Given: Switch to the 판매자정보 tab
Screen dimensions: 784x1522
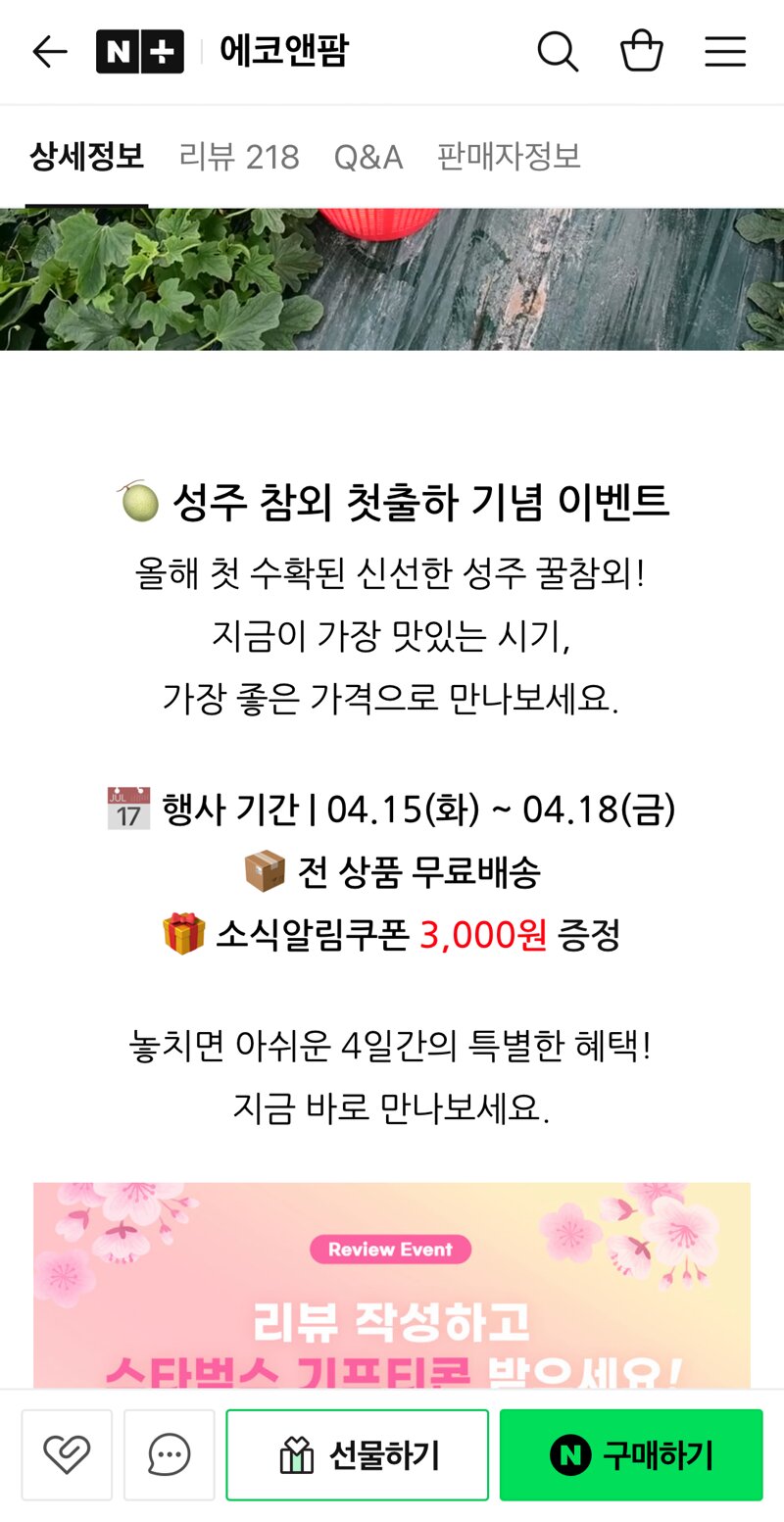Looking at the screenshot, I should (x=510, y=157).
